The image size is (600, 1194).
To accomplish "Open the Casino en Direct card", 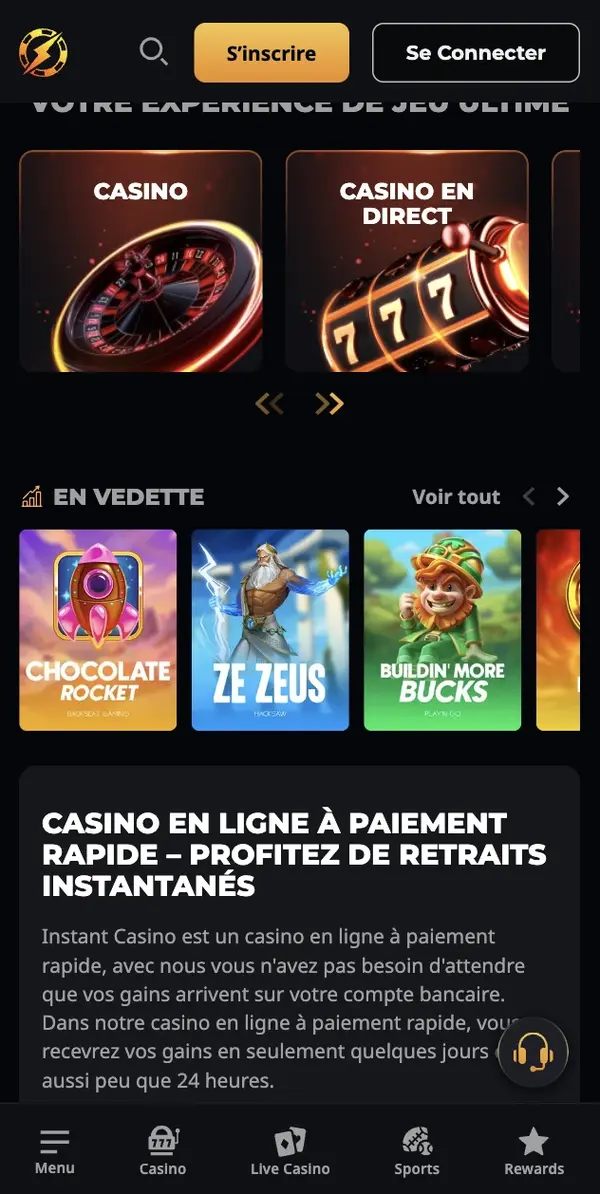I will click(407, 261).
